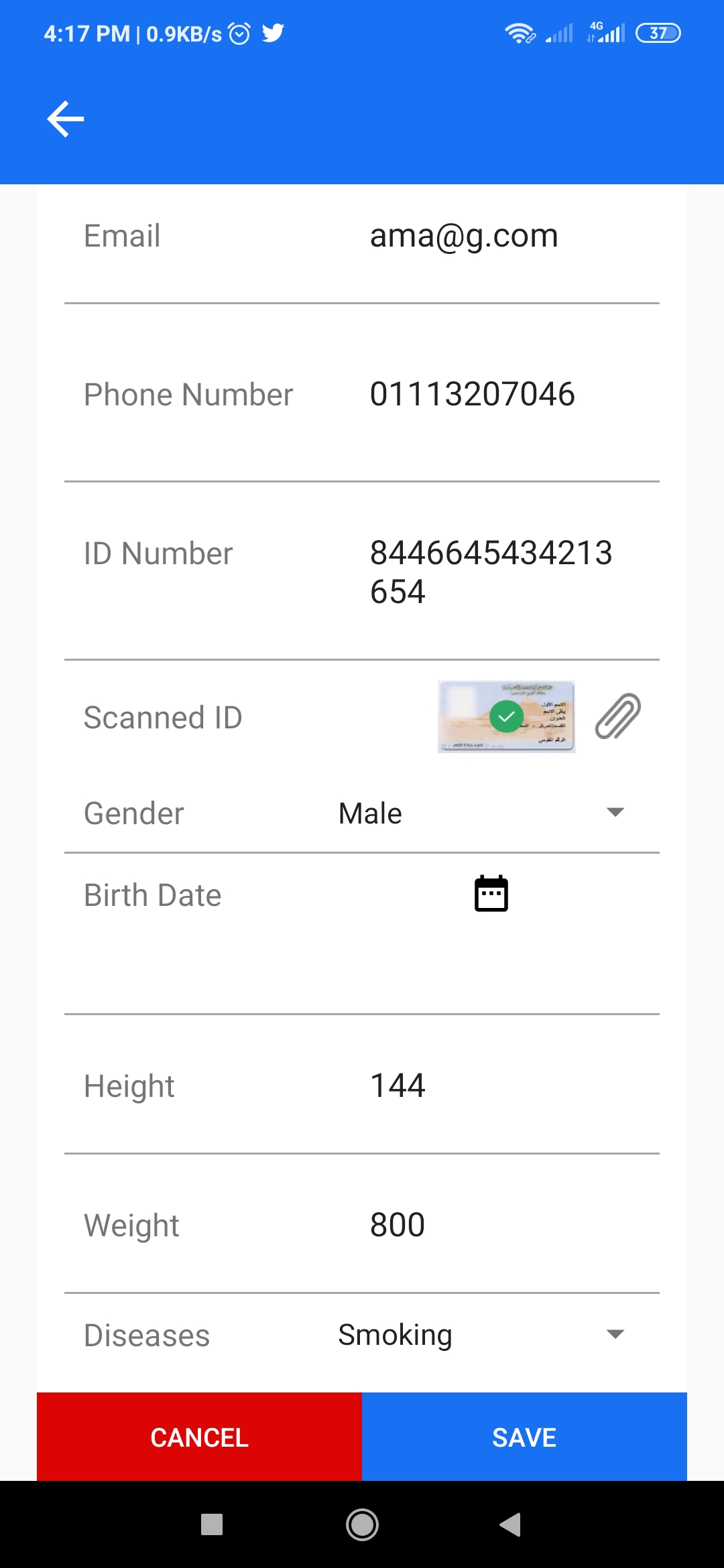724x1568 pixels.
Task: Open the Birth Date calendar picker
Action: tap(491, 894)
